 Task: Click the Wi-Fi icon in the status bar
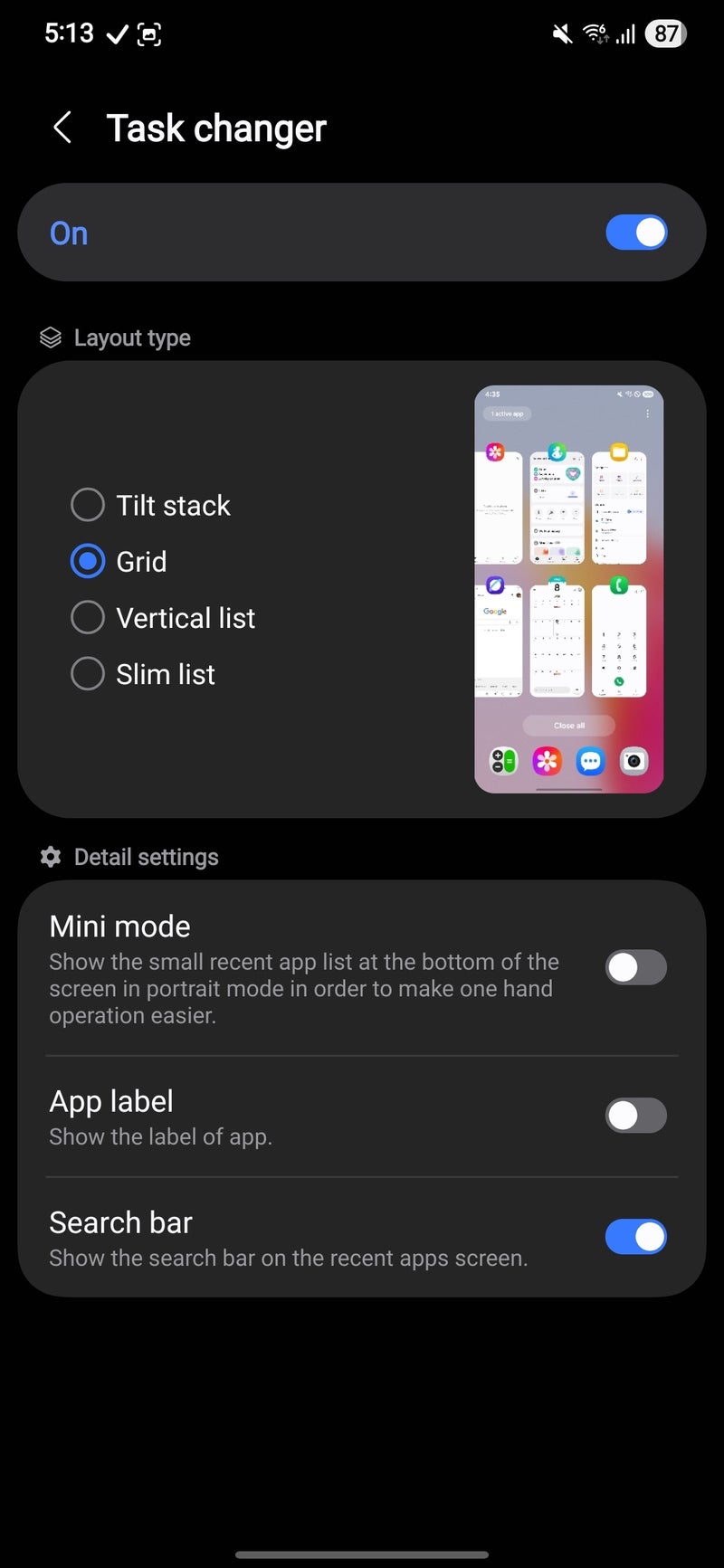594,33
